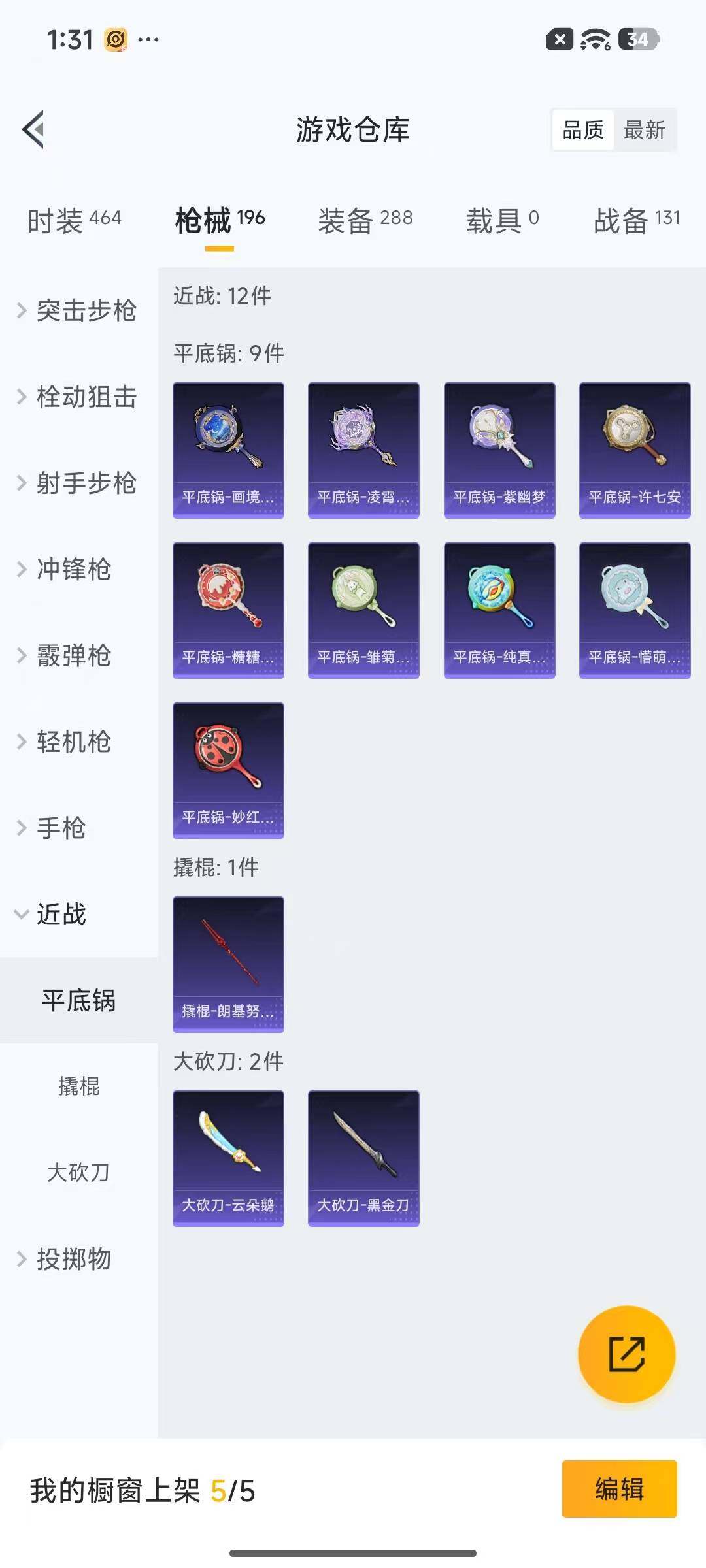Select the 大砍刀-黑金刀 machete item
Viewport: 706px width, 1568px height.
pos(363,1156)
